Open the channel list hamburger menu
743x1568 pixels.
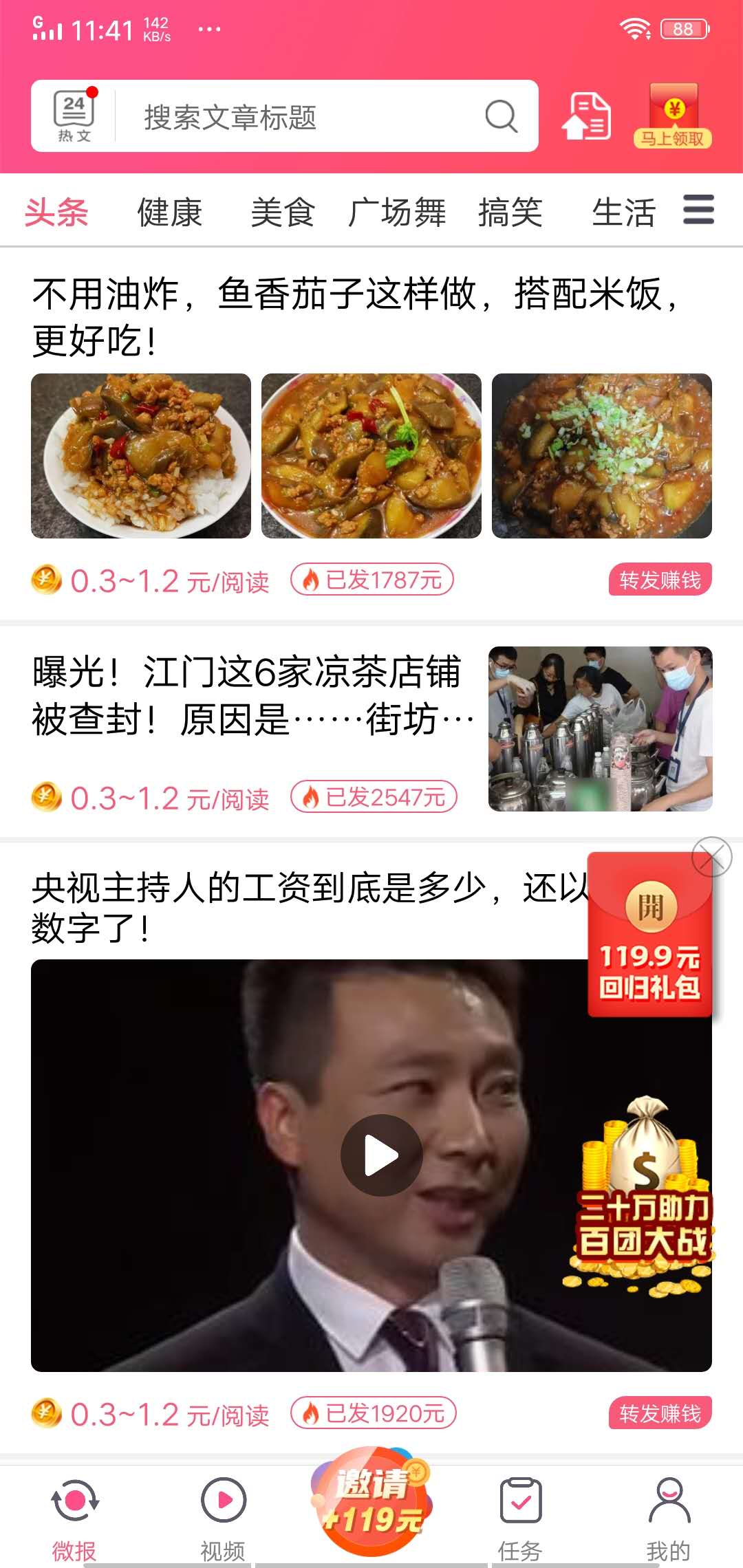coord(697,213)
